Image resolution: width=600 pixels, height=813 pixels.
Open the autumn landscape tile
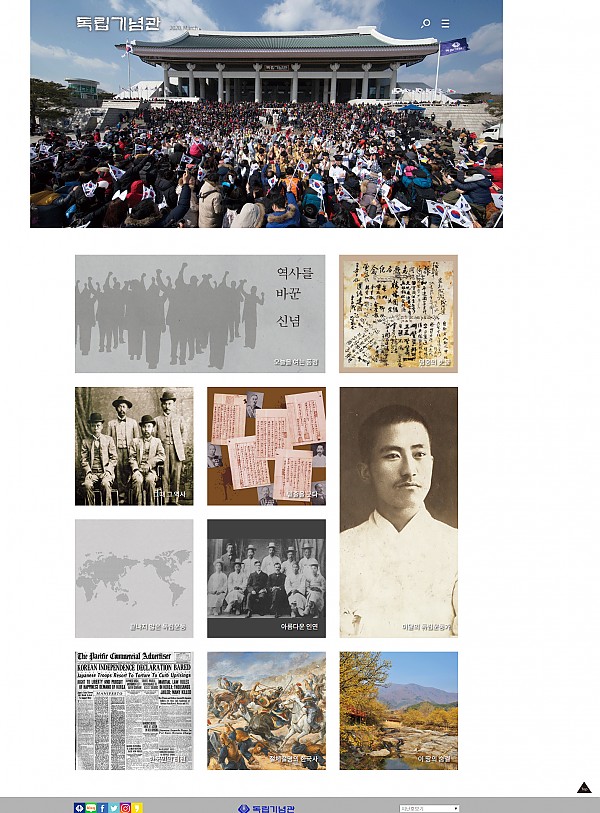(x=398, y=710)
